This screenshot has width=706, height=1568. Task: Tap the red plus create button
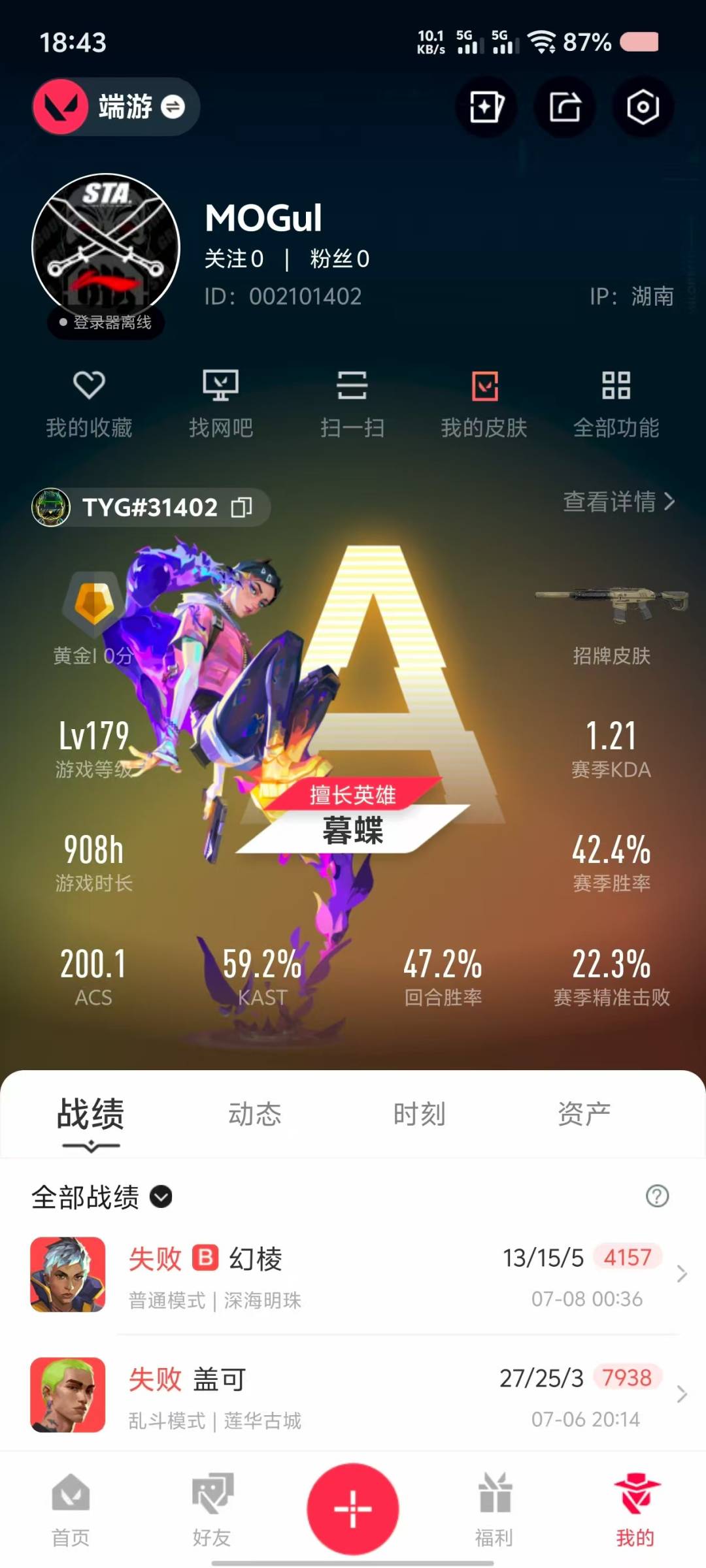353,1509
